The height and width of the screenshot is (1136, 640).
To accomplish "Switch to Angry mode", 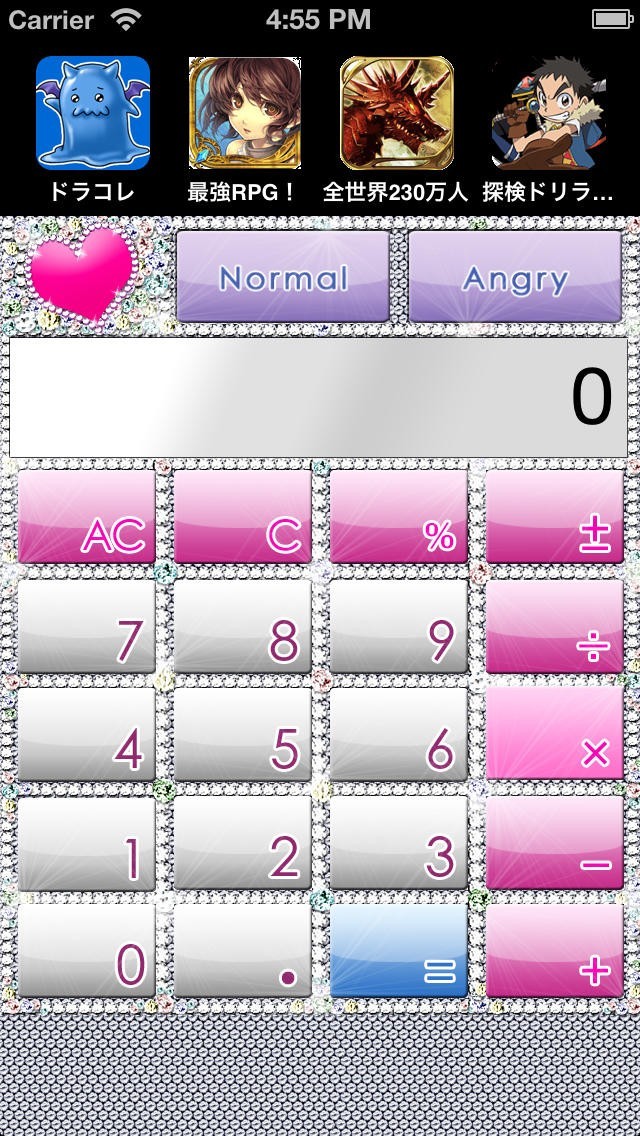I will 515,276.
